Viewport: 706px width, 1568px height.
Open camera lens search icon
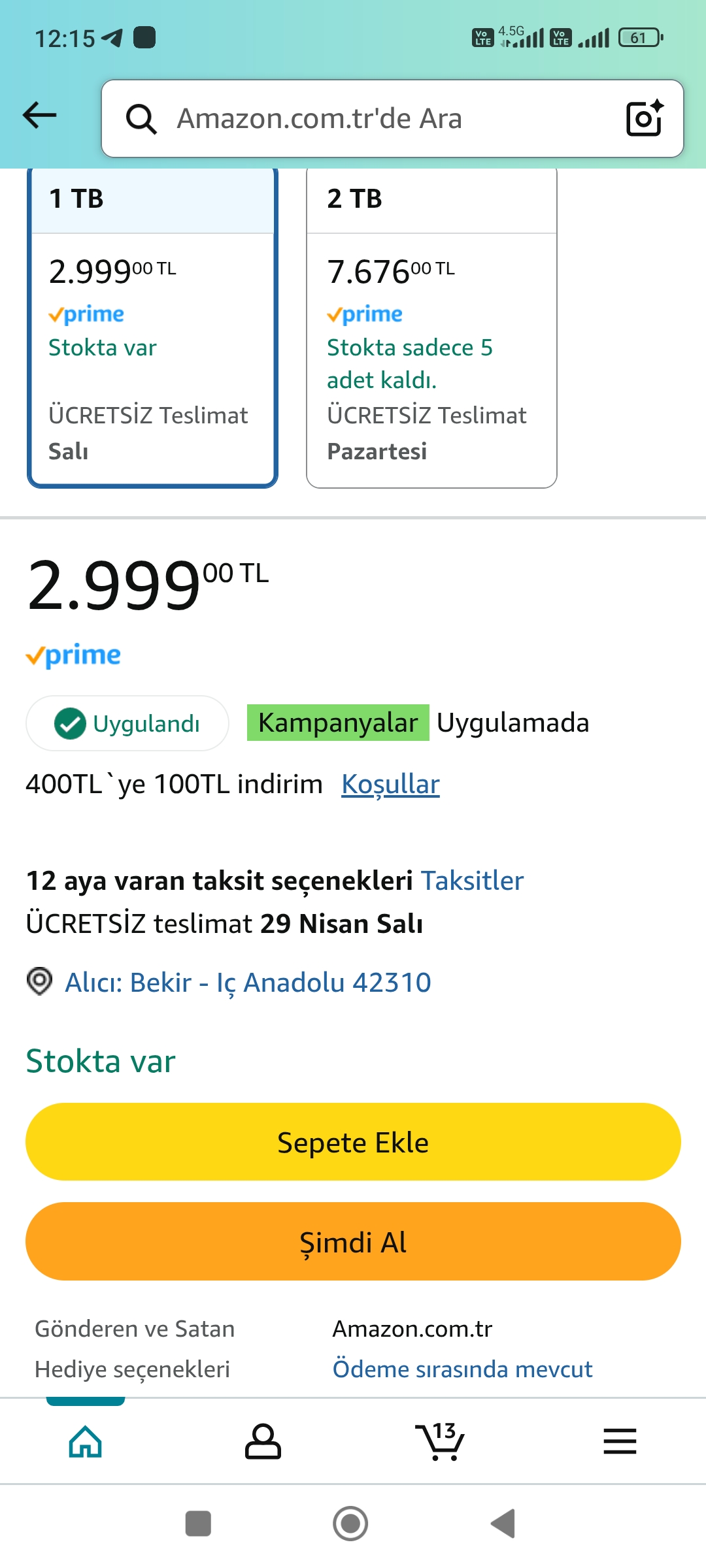click(x=644, y=118)
